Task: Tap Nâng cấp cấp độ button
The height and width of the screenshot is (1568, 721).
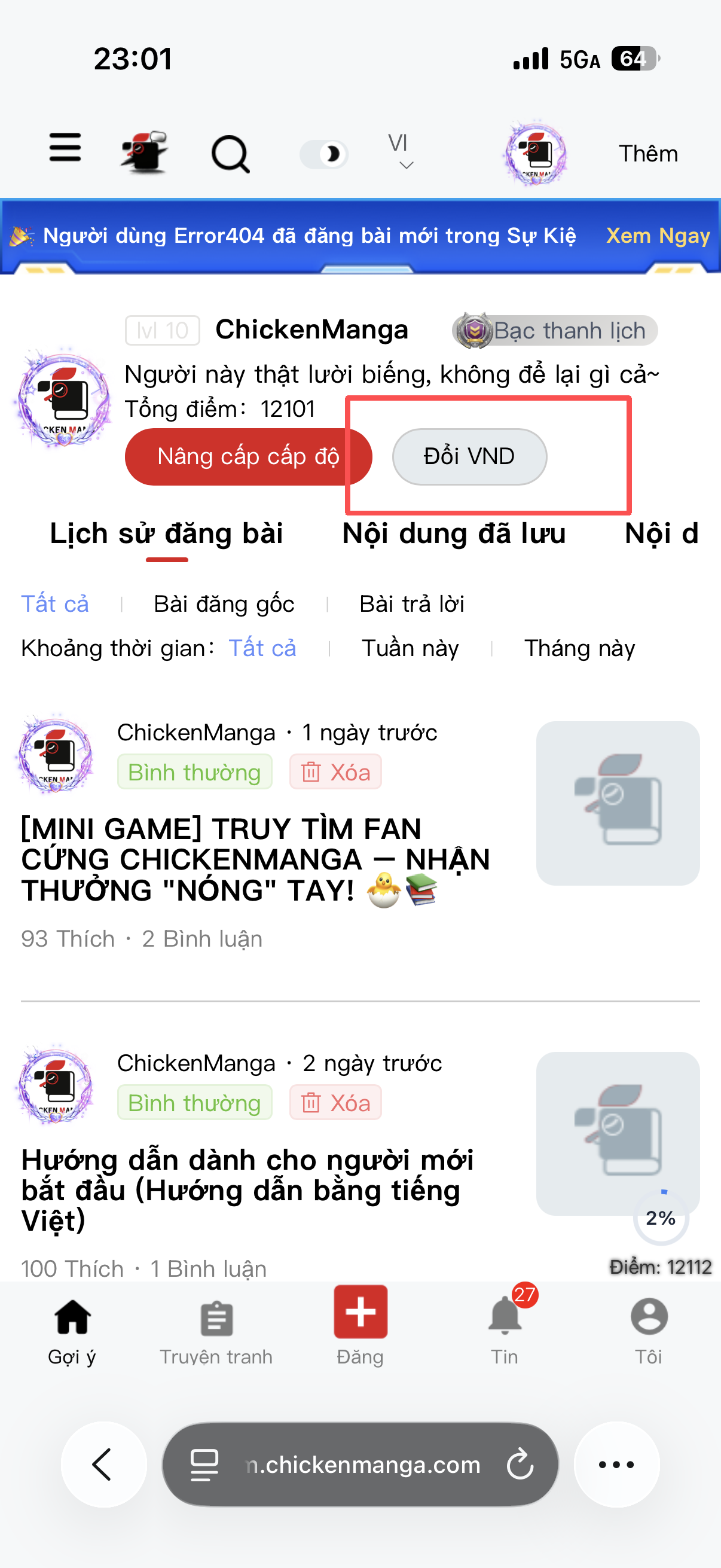Action: [248, 456]
